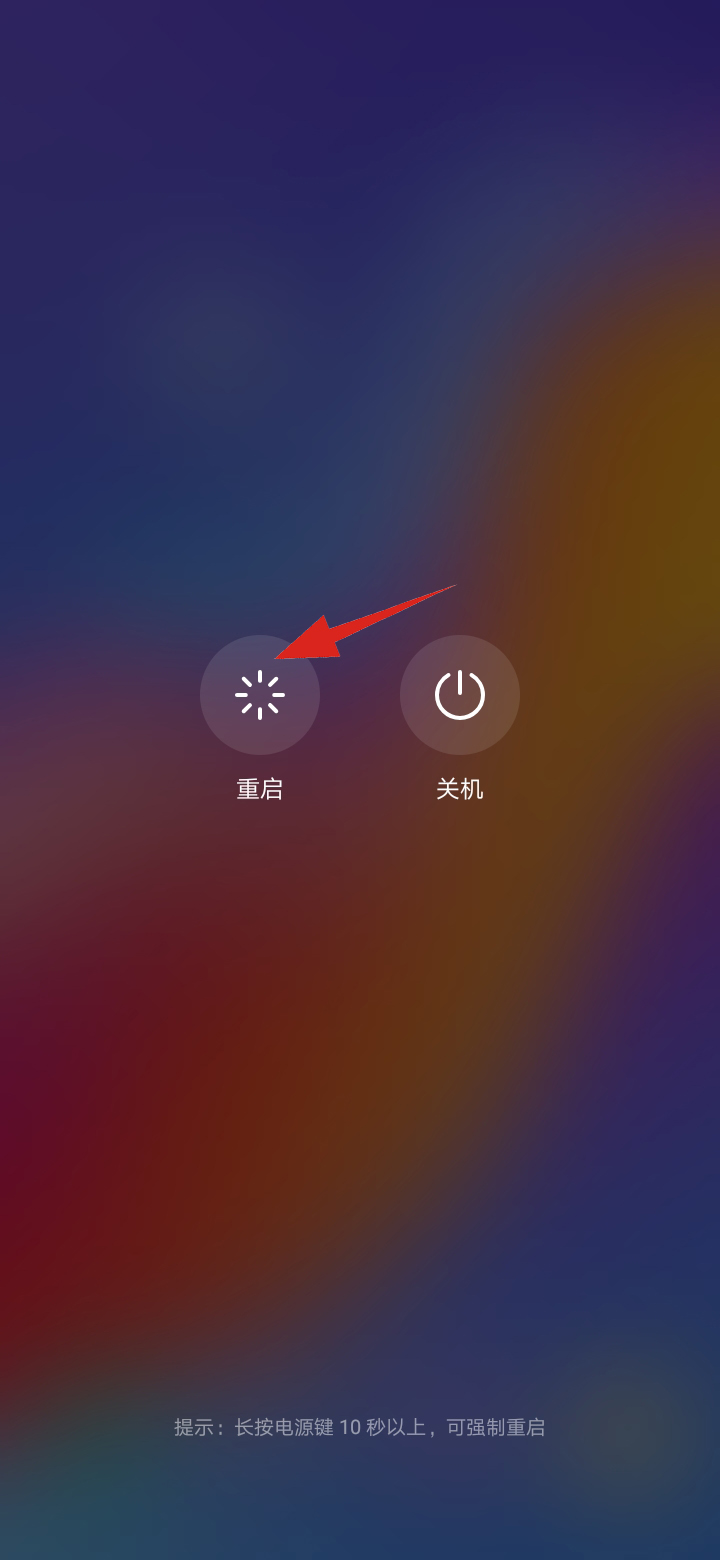
Task: Tap the 重启 restart button
Action: point(260,695)
